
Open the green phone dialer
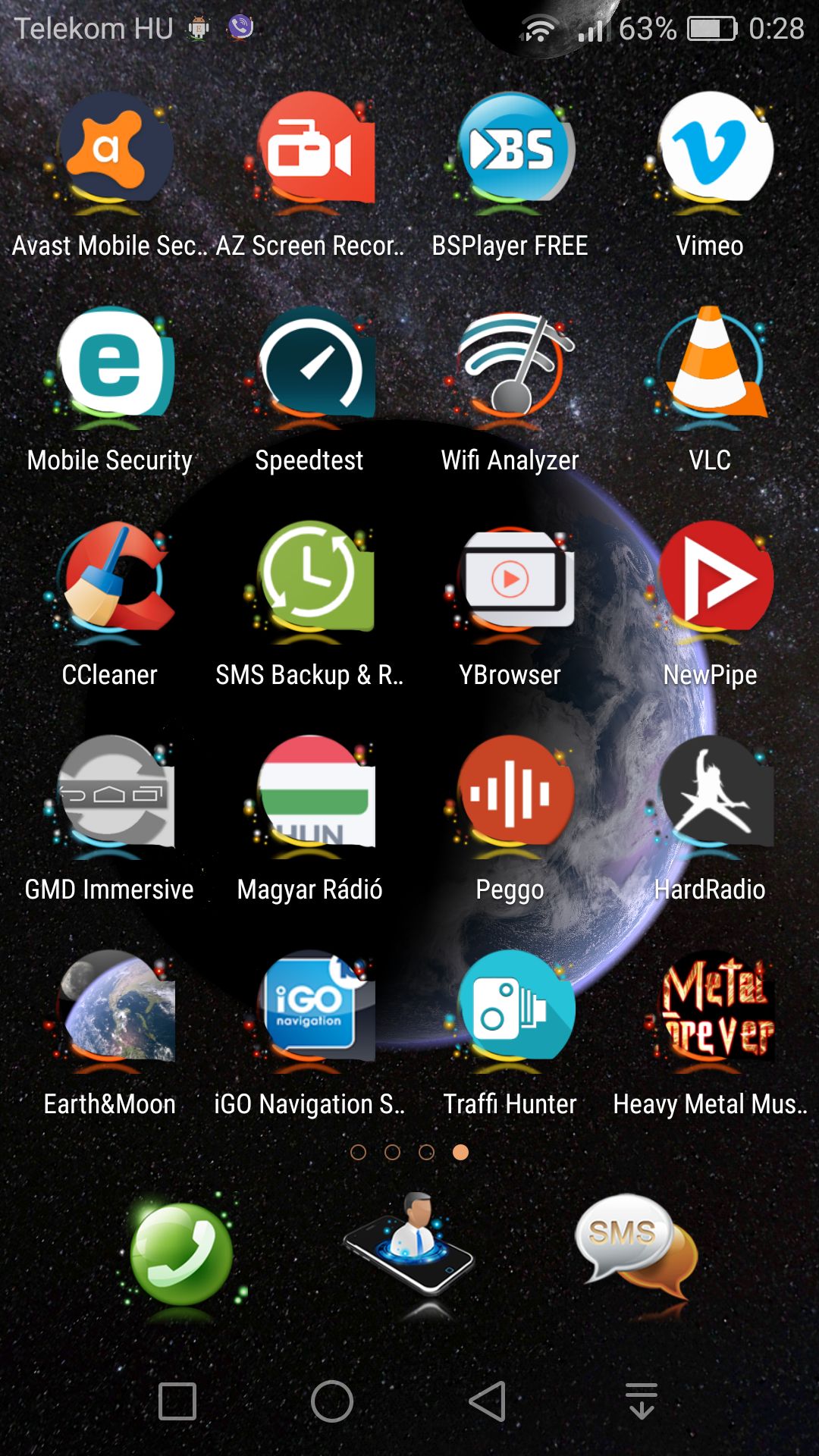pyautogui.click(x=180, y=1253)
